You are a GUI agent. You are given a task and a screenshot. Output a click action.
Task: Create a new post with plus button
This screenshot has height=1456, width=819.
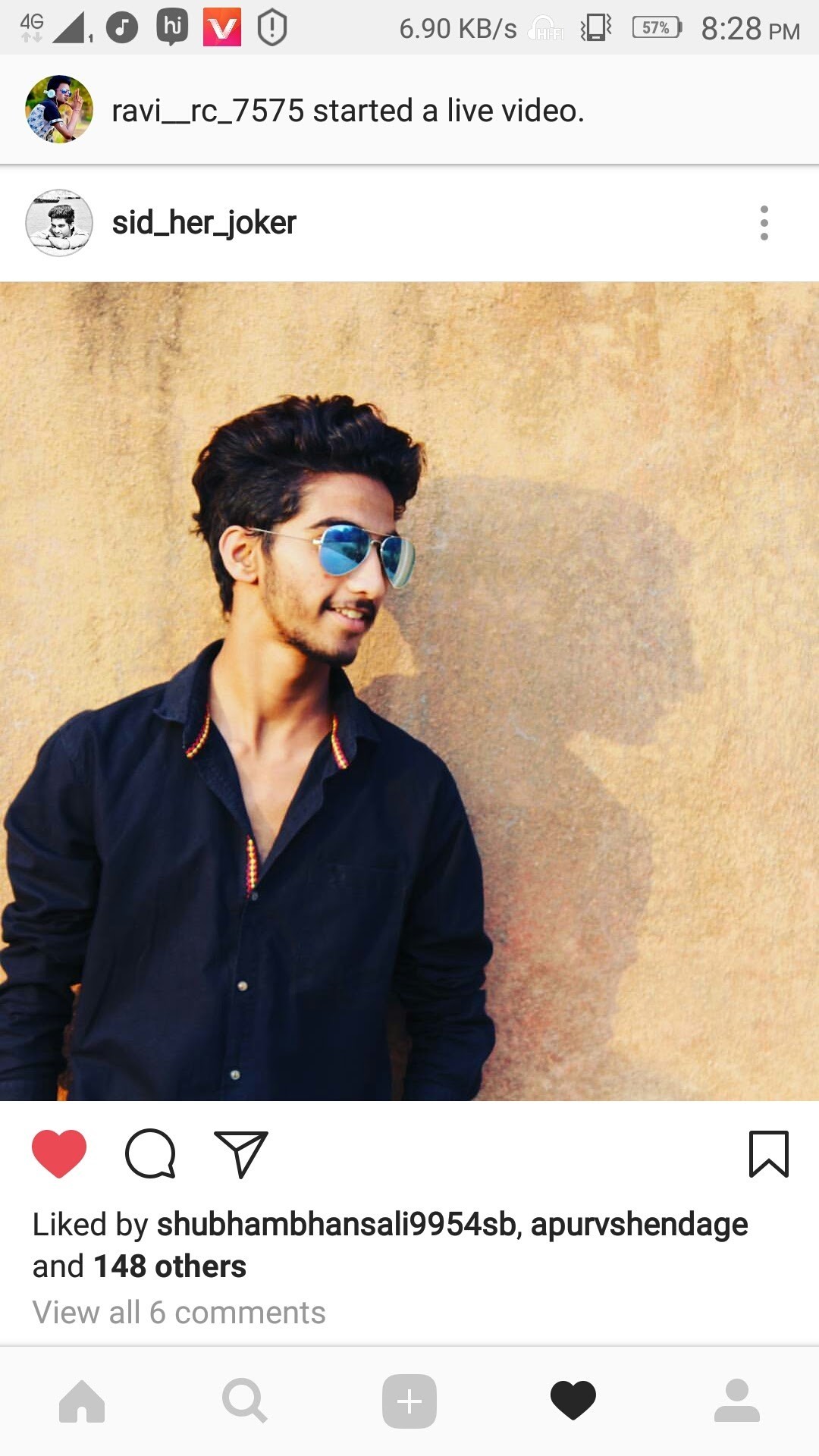click(x=409, y=1401)
